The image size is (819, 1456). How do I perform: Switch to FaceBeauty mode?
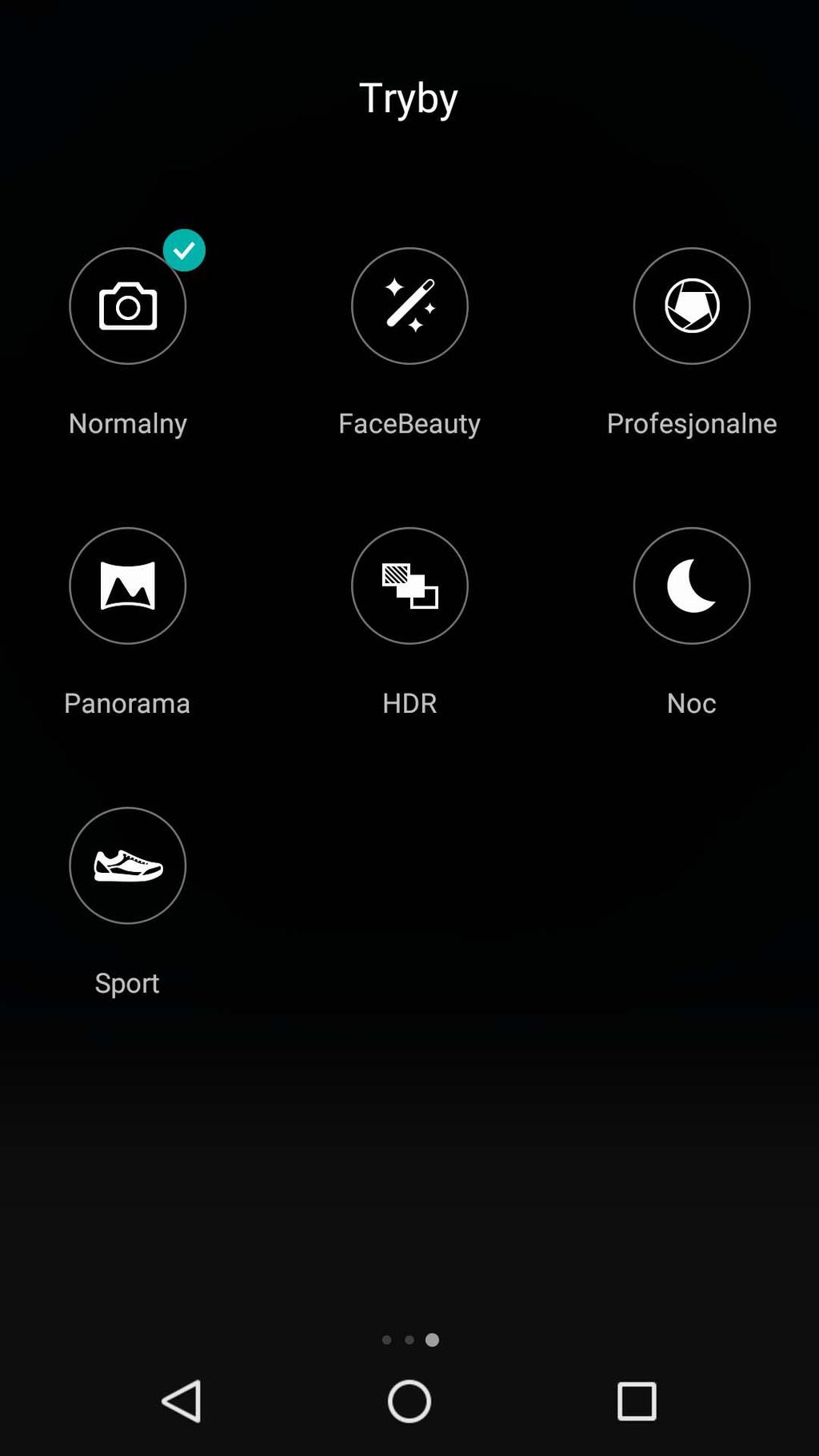409,306
